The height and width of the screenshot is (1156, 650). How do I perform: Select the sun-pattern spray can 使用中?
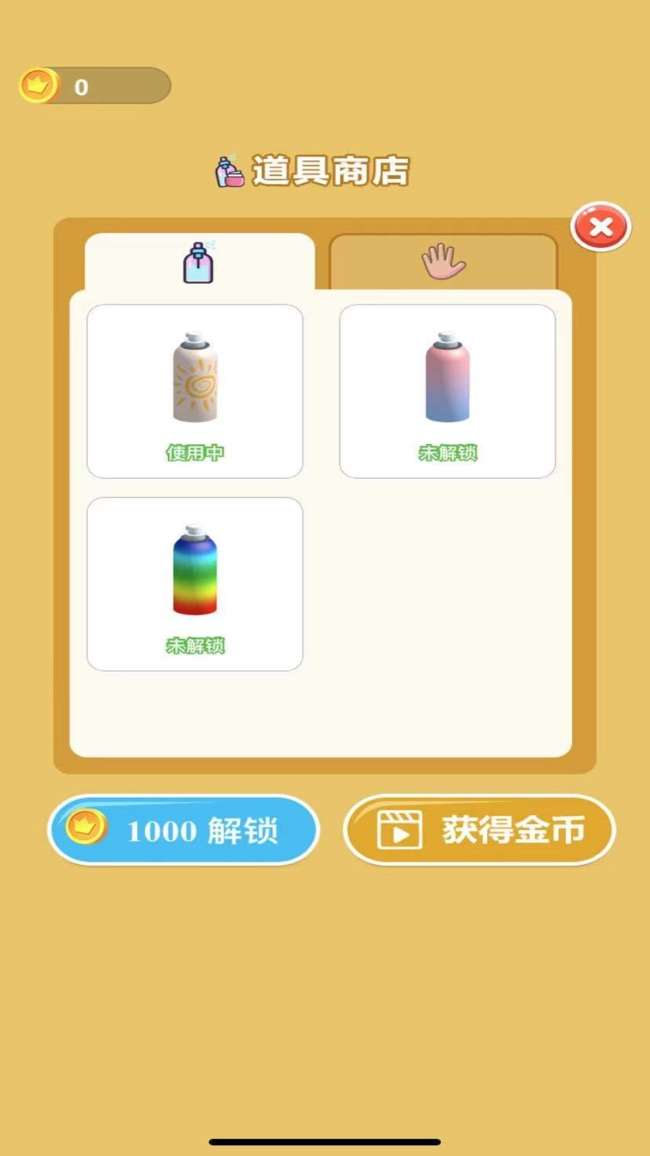[x=195, y=391]
